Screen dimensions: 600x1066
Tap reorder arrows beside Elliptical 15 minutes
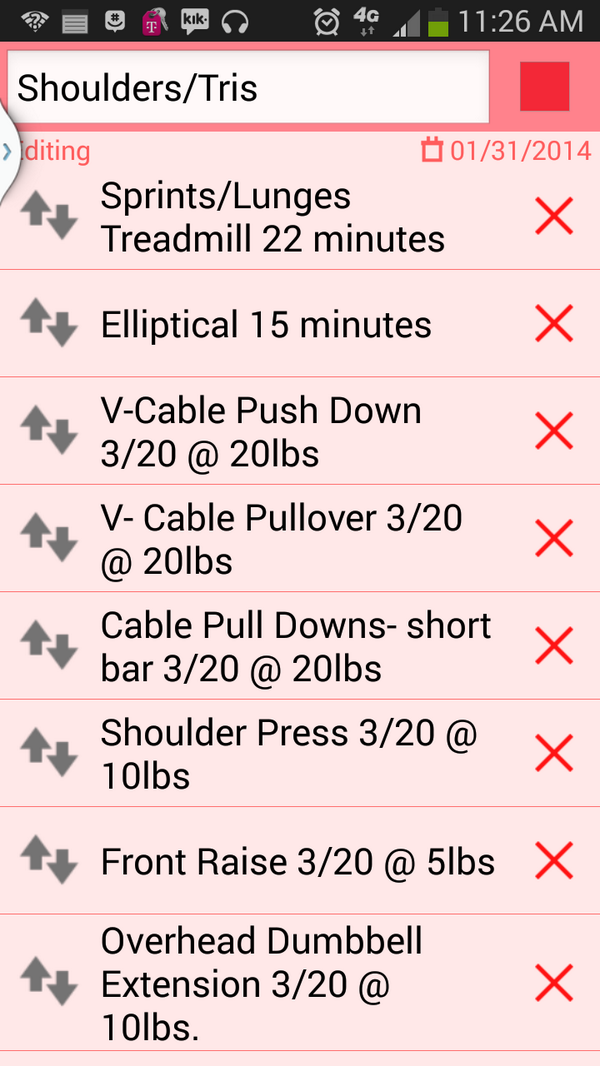pyautogui.click(x=49, y=324)
